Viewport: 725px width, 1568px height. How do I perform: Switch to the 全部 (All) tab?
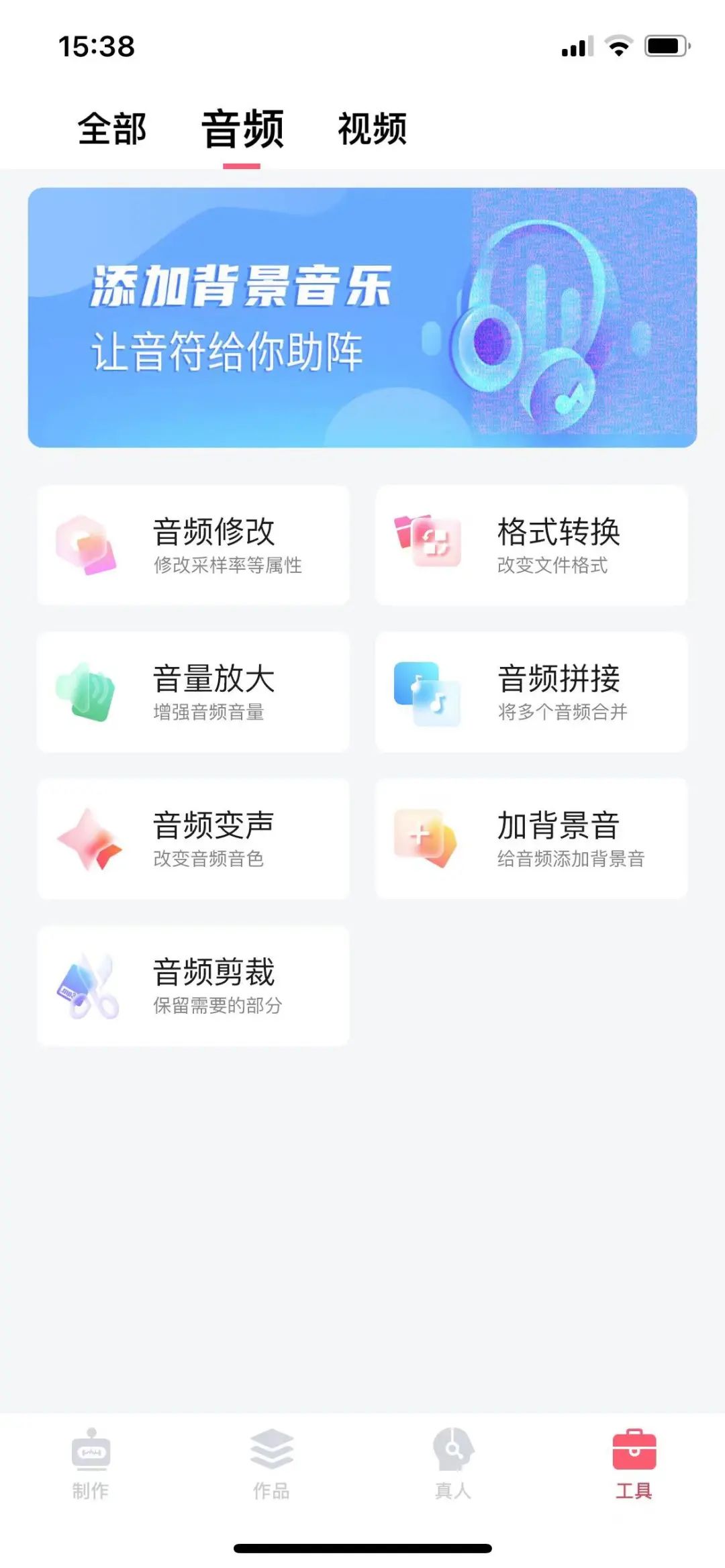coord(113,130)
